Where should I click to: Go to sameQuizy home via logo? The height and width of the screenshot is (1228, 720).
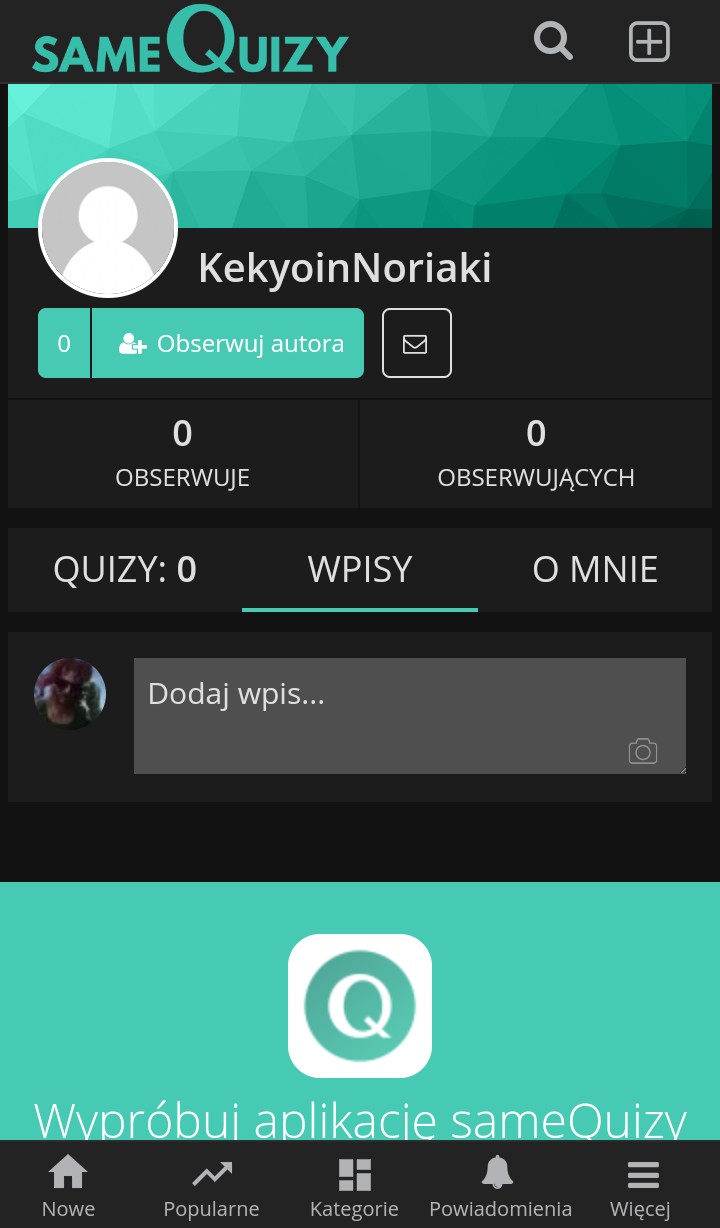(190, 42)
